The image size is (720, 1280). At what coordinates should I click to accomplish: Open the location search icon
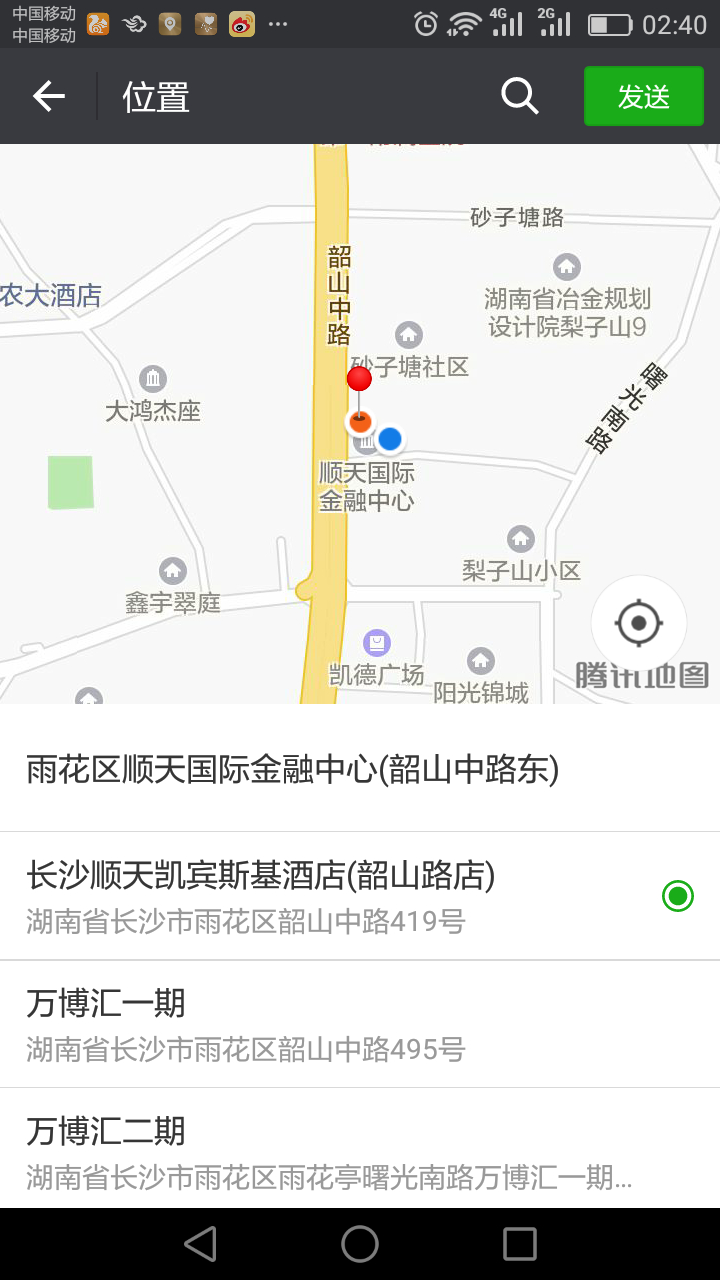[x=519, y=96]
